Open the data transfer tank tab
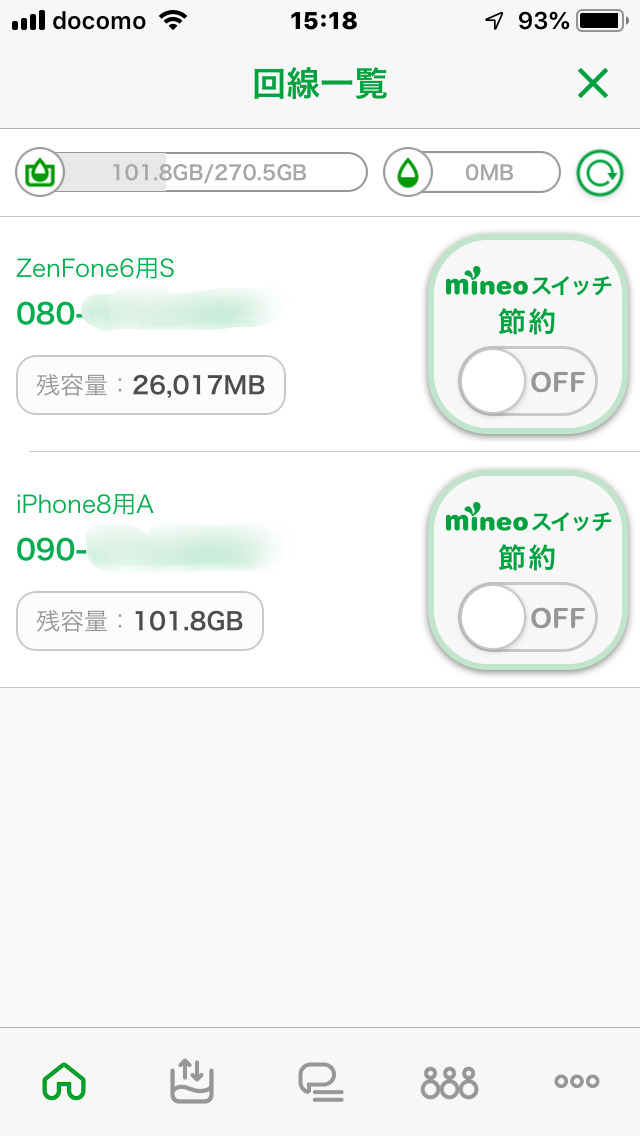 click(x=191, y=1081)
